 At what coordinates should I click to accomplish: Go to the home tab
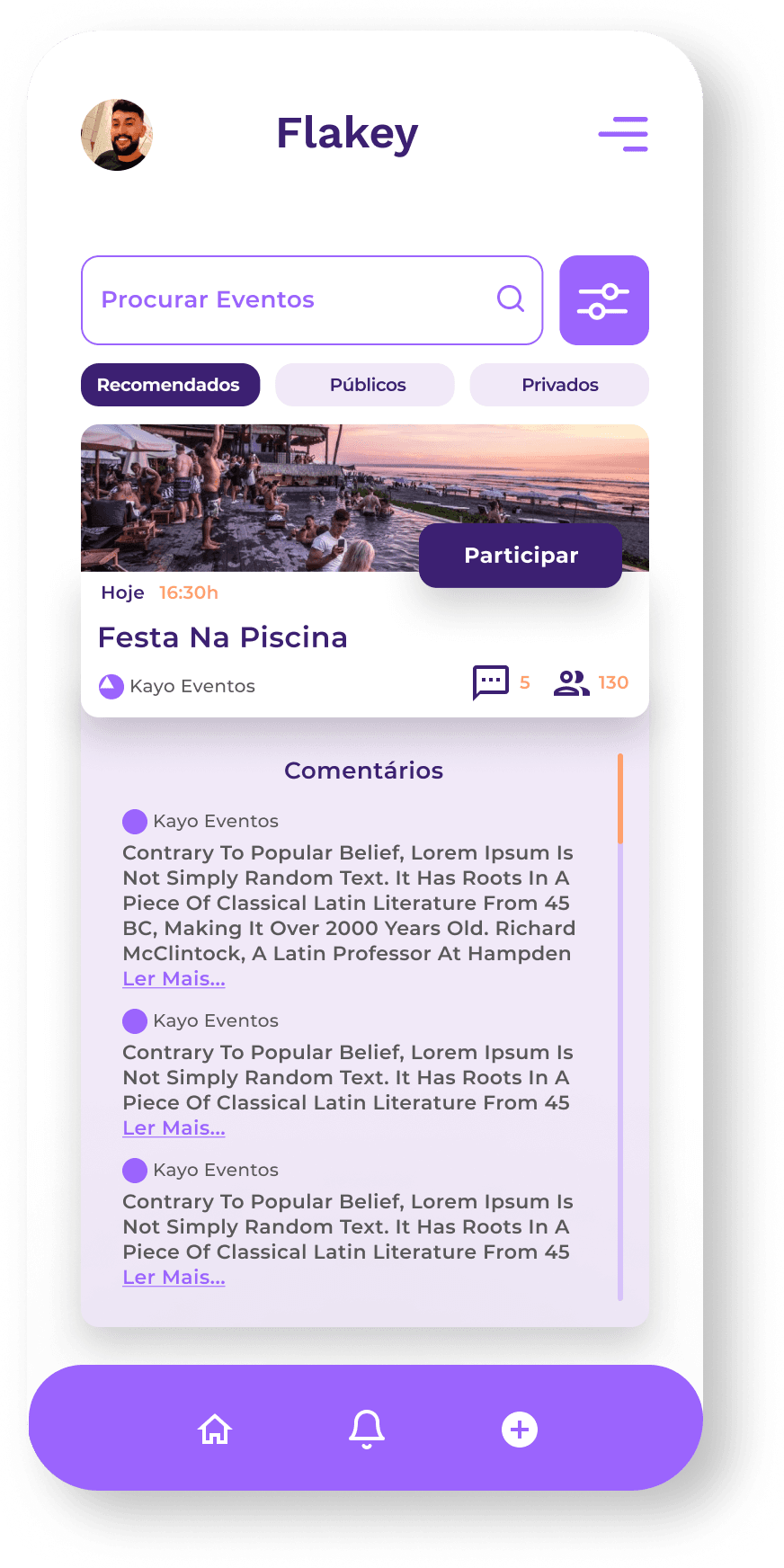(215, 1429)
